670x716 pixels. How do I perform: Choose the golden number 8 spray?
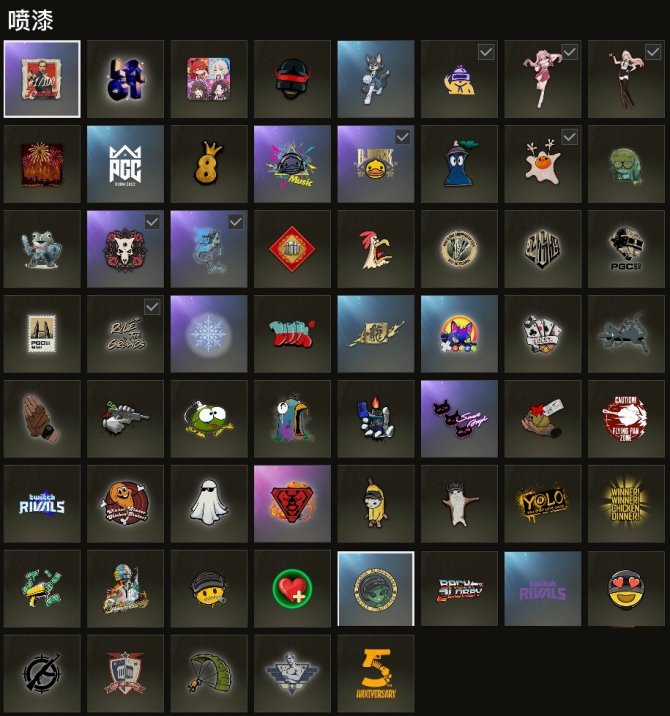coord(208,164)
